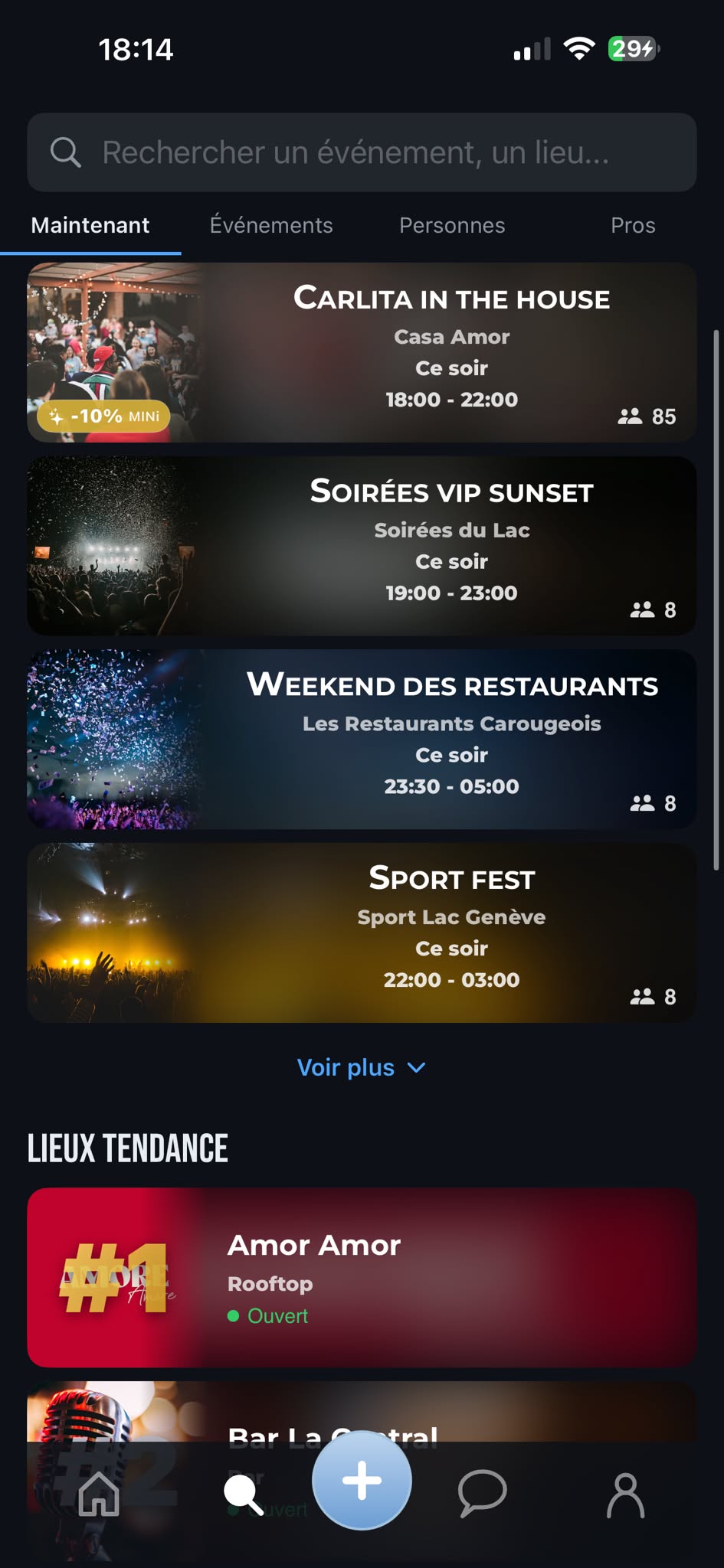
Task: Expand the list with Voir plus
Action: [x=362, y=1067]
